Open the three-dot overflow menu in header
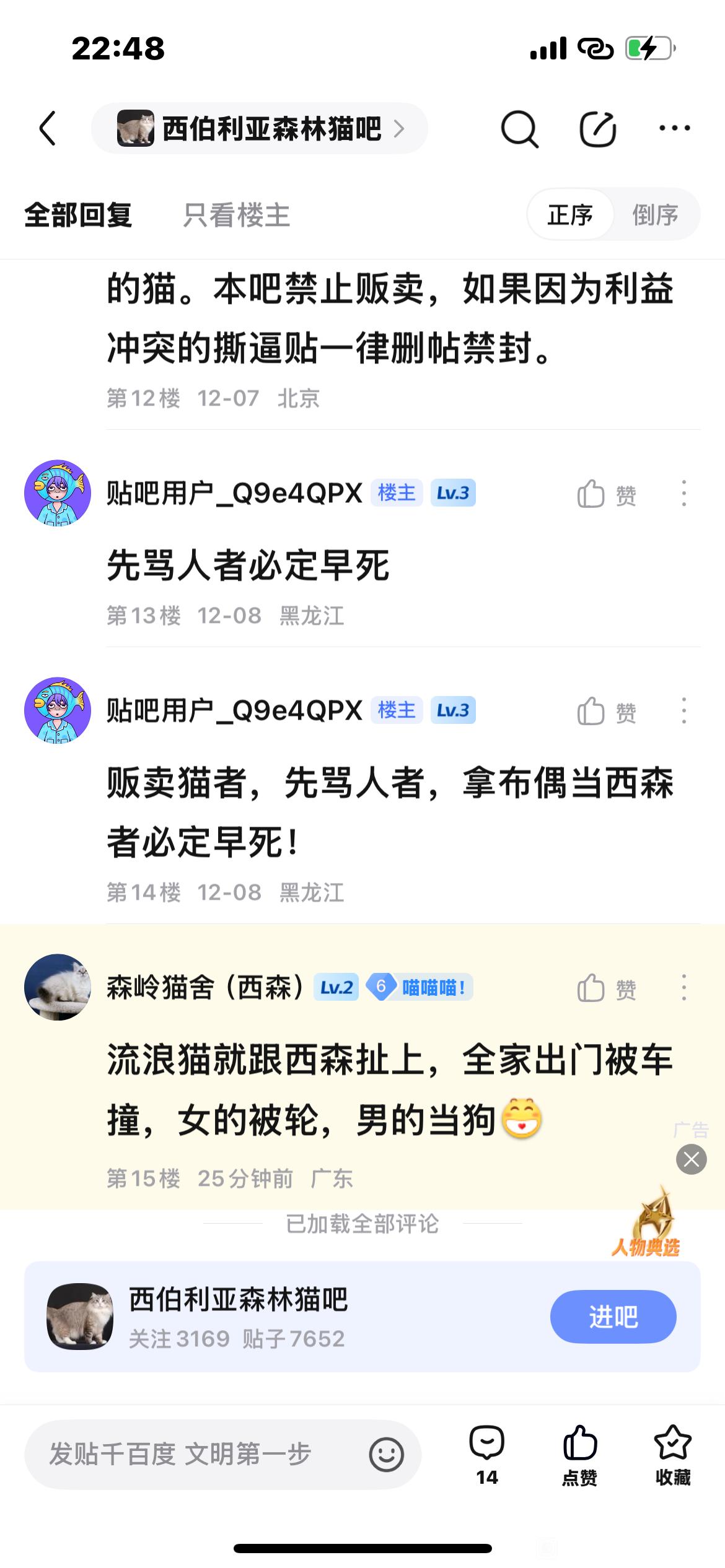This screenshot has width=725, height=1568. coord(674,128)
